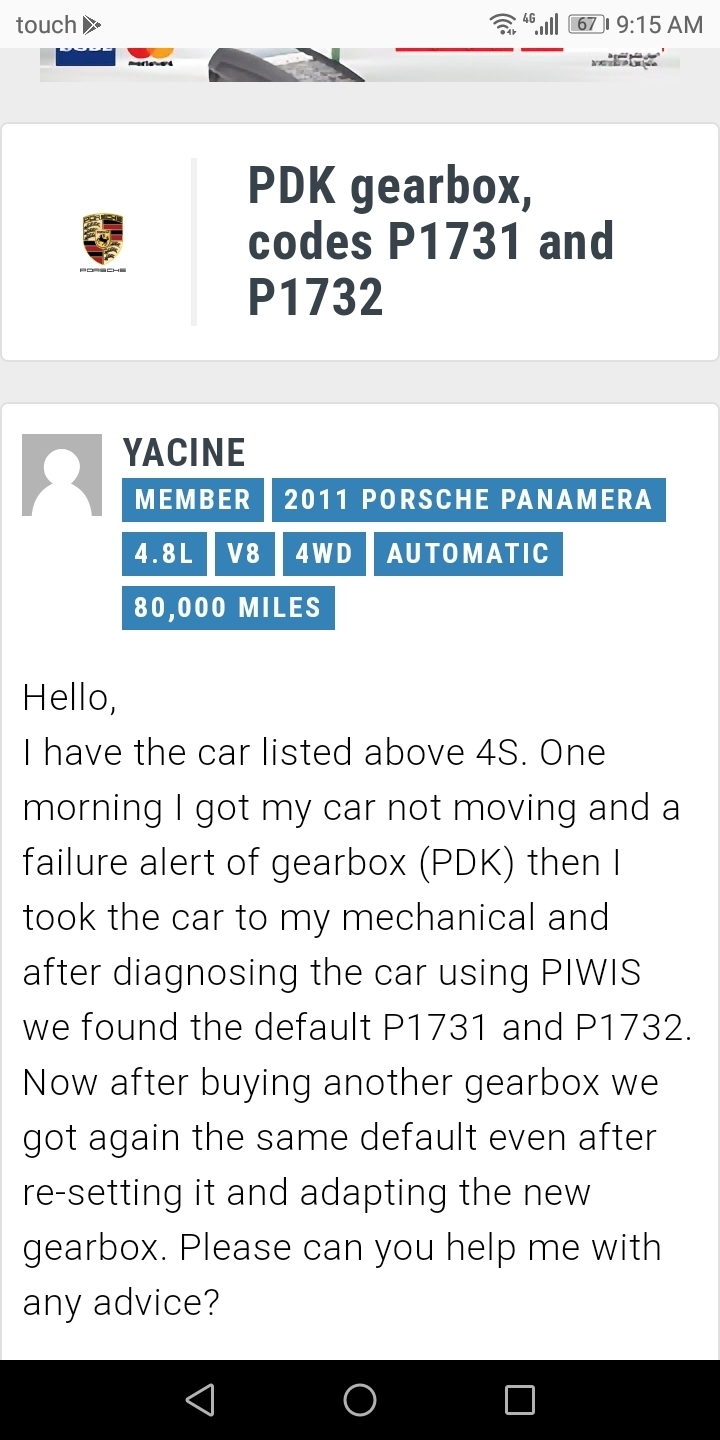Image resolution: width=720 pixels, height=1440 pixels.
Task: Open YACINE's profile avatar
Action: point(62,475)
